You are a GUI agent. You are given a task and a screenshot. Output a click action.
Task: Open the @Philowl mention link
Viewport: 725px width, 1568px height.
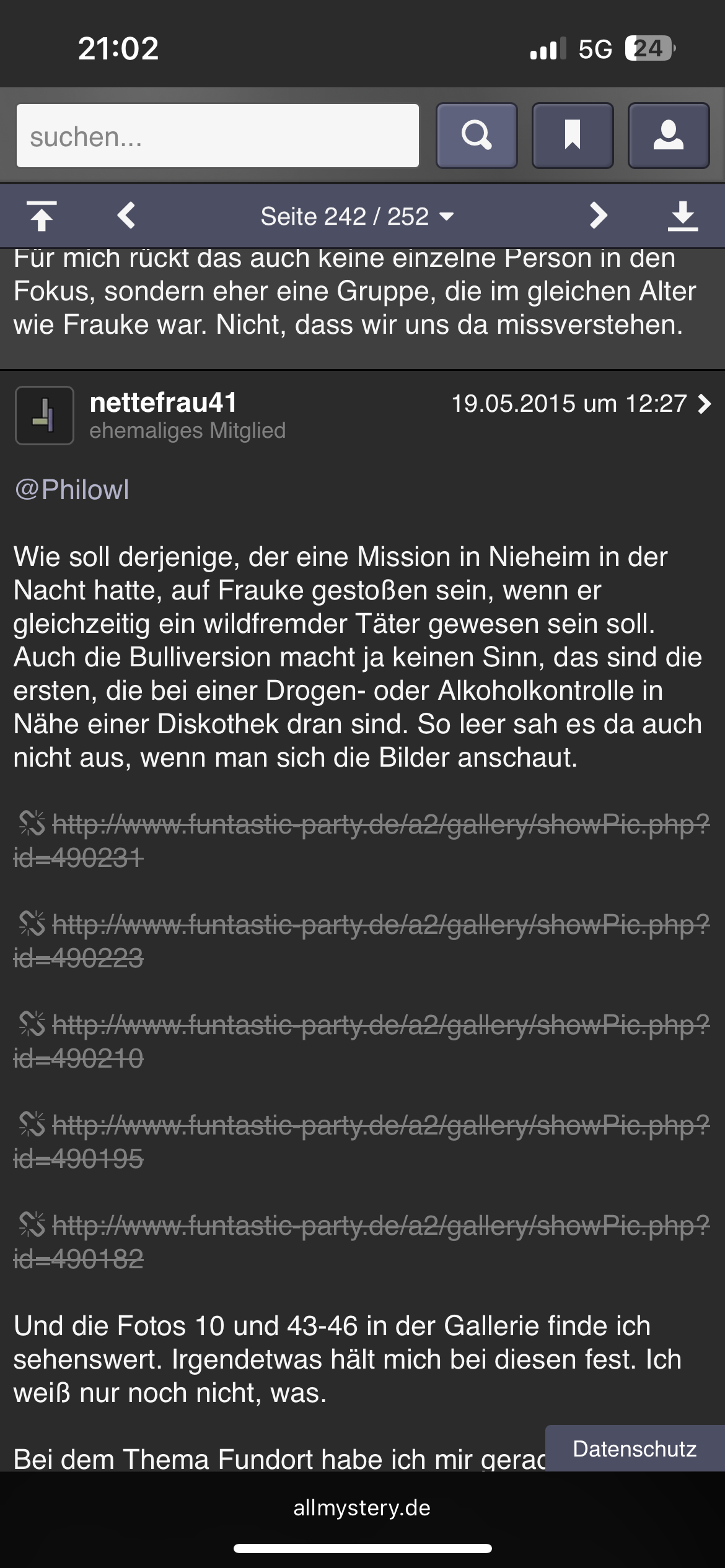coord(71,490)
